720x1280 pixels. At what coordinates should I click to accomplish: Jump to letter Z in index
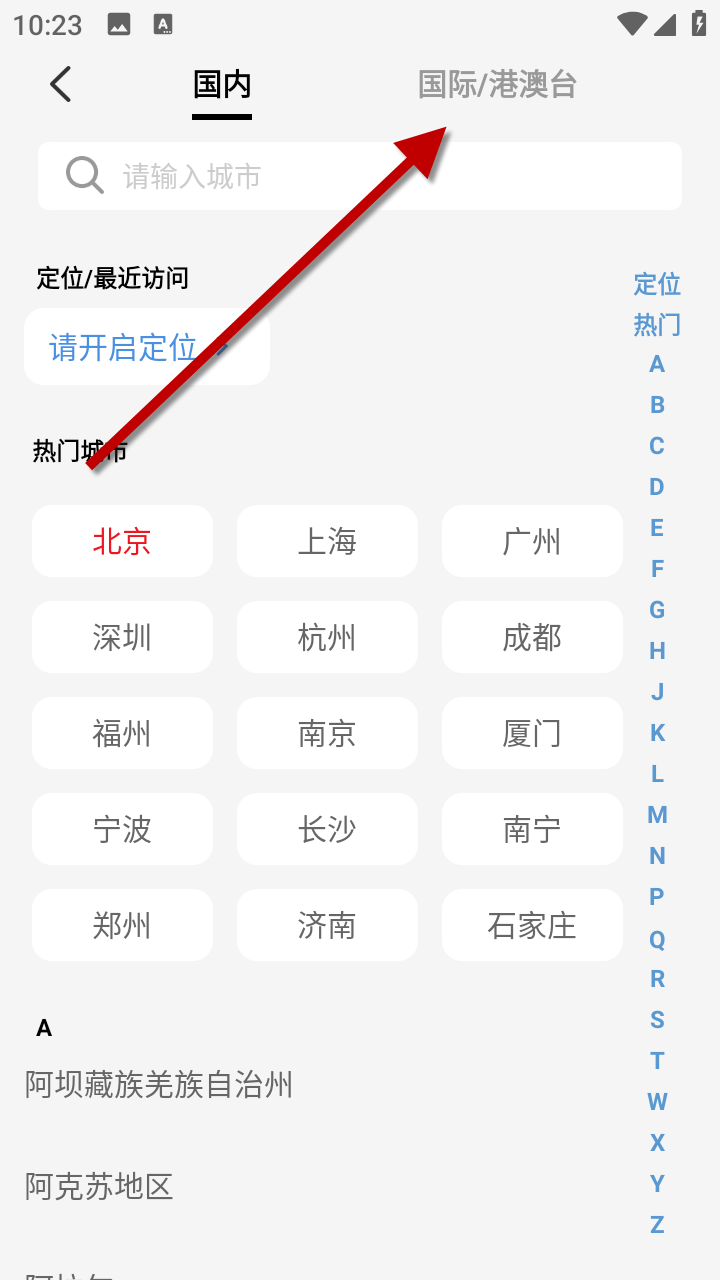pos(657,1225)
